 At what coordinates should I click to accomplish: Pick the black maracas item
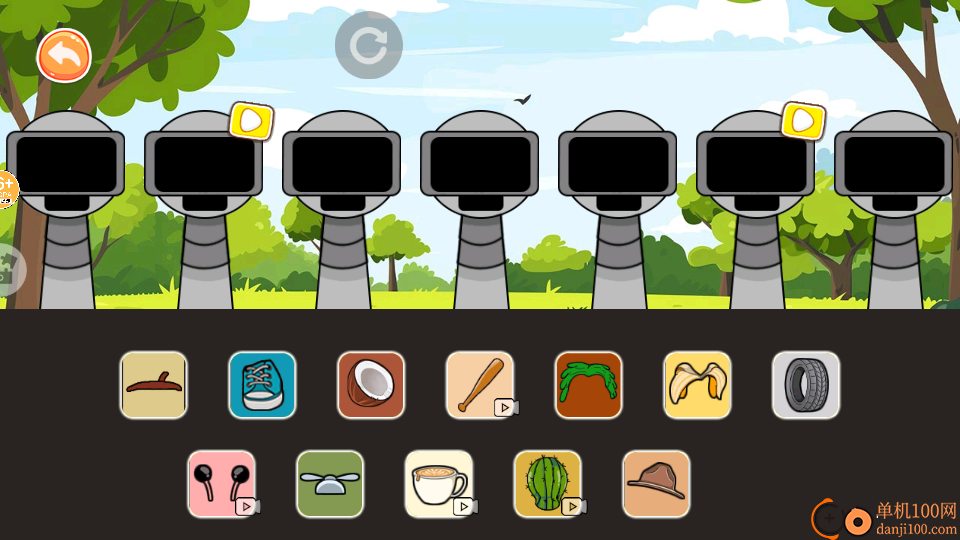221,484
